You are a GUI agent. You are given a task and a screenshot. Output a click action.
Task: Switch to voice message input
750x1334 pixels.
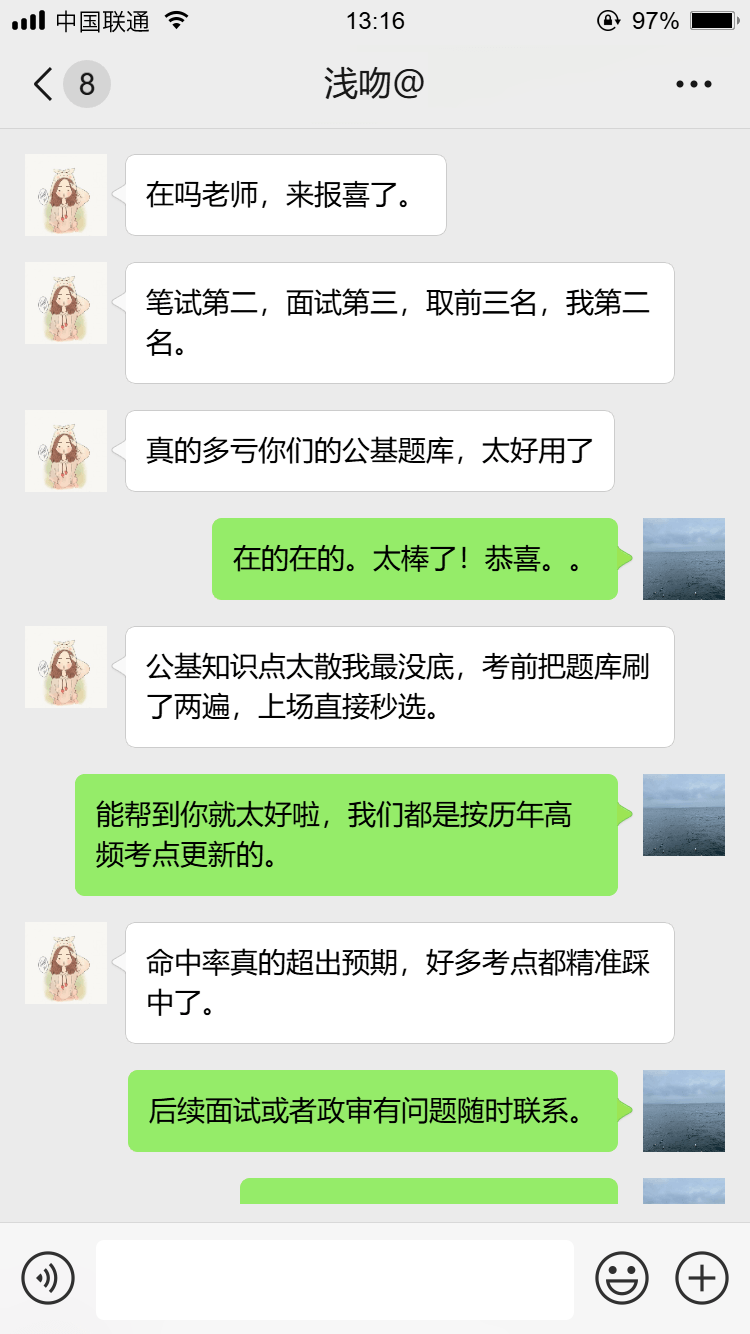[x=48, y=1278]
